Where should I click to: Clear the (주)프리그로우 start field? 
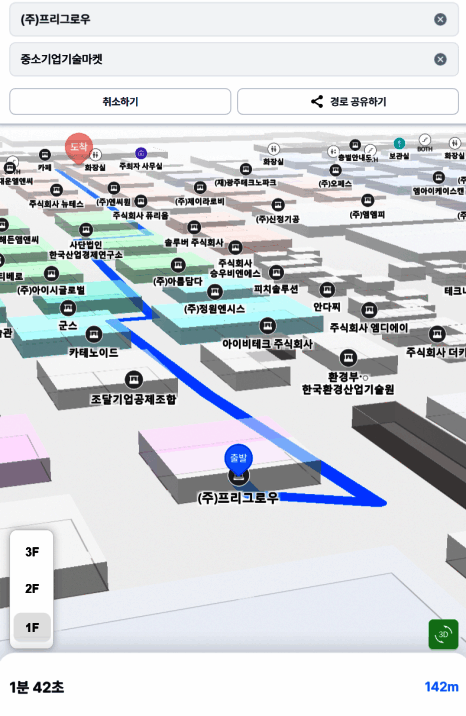tap(440, 19)
